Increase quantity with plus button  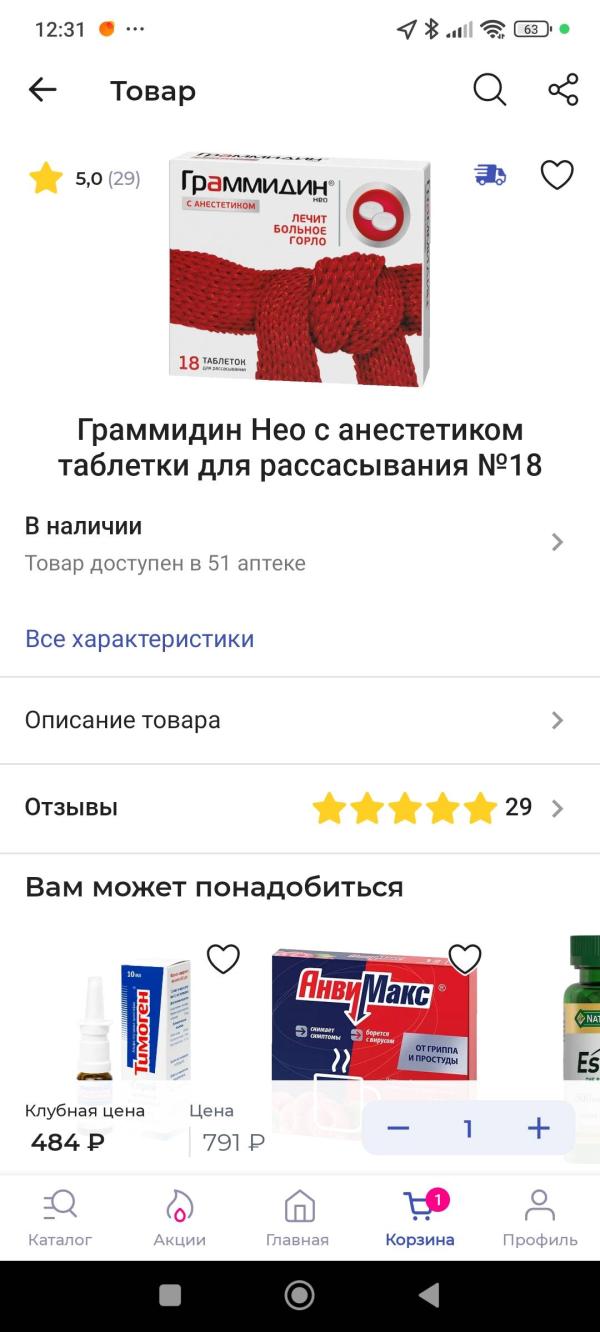click(x=538, y=1129)
